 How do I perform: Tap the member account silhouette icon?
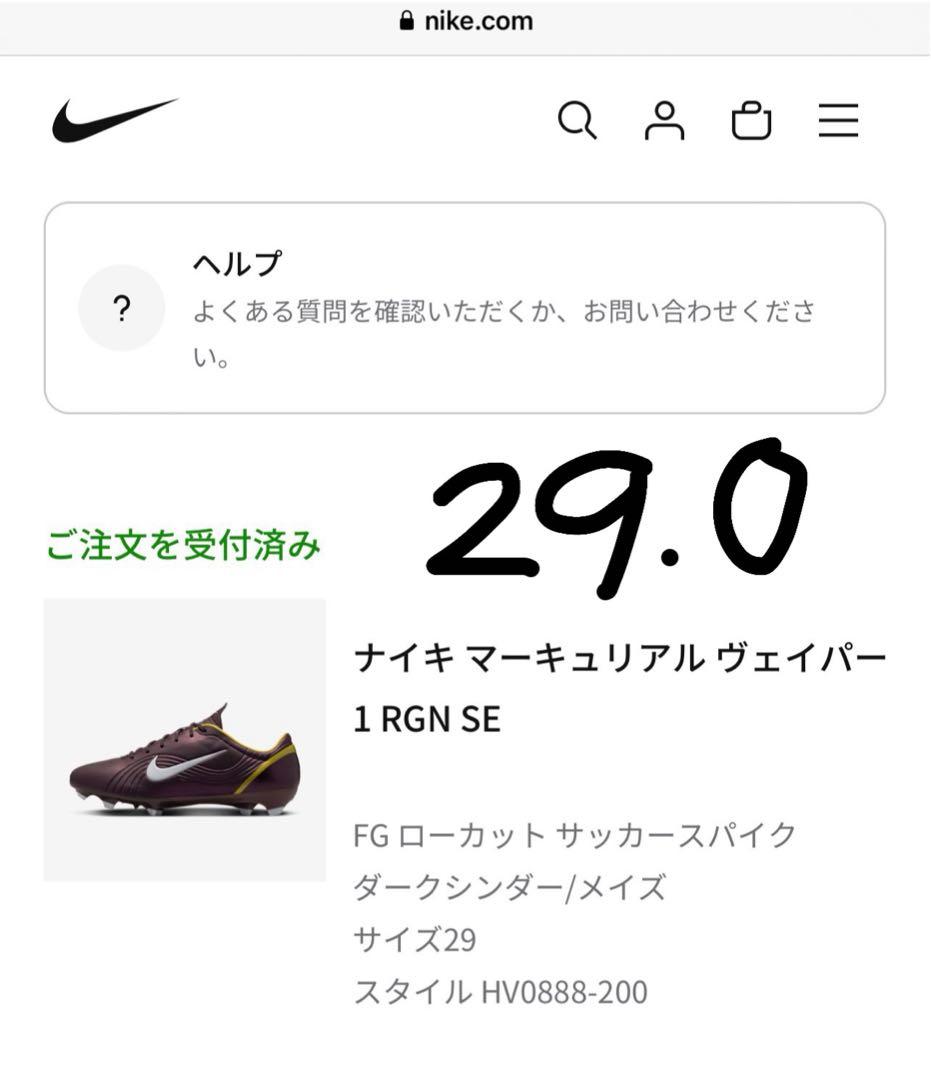coord(665,121)
